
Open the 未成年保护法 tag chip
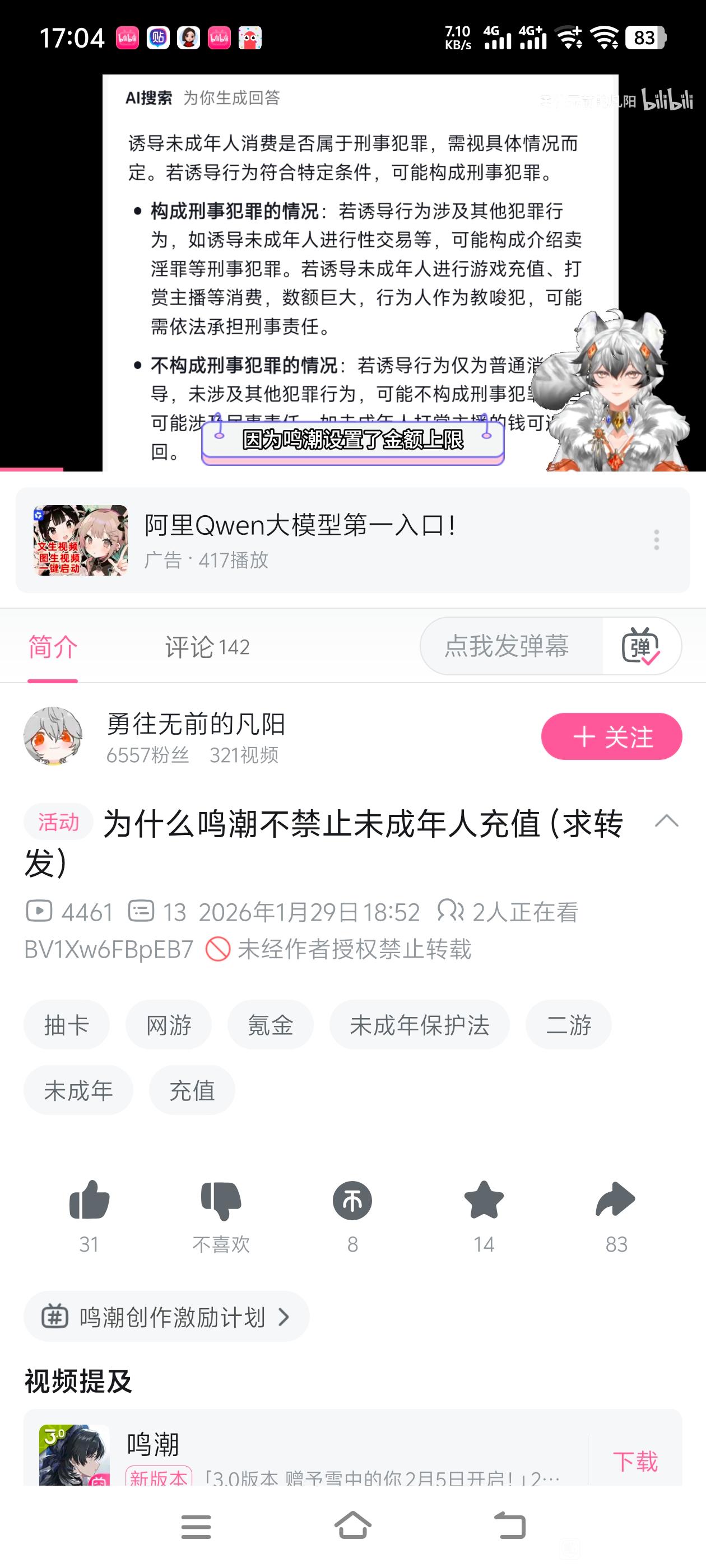(x=420, y=1025)
